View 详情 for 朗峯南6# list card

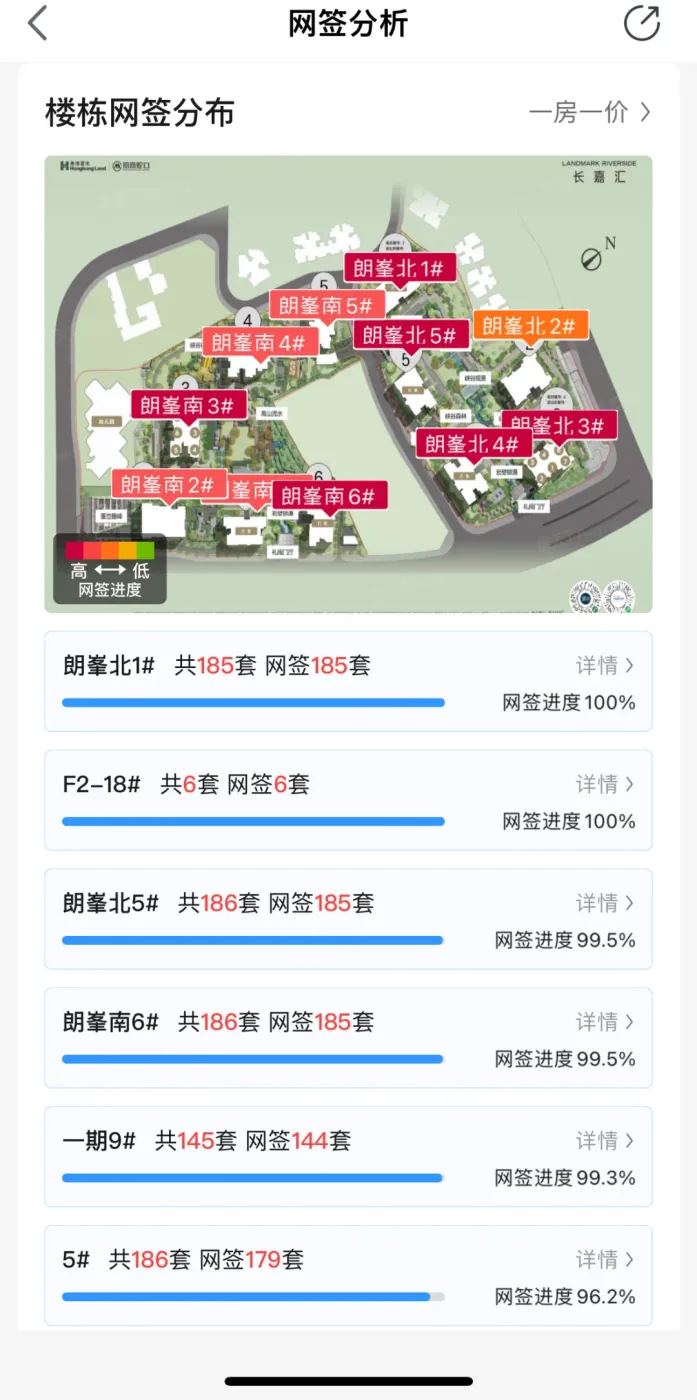[x=604, y=1023]
